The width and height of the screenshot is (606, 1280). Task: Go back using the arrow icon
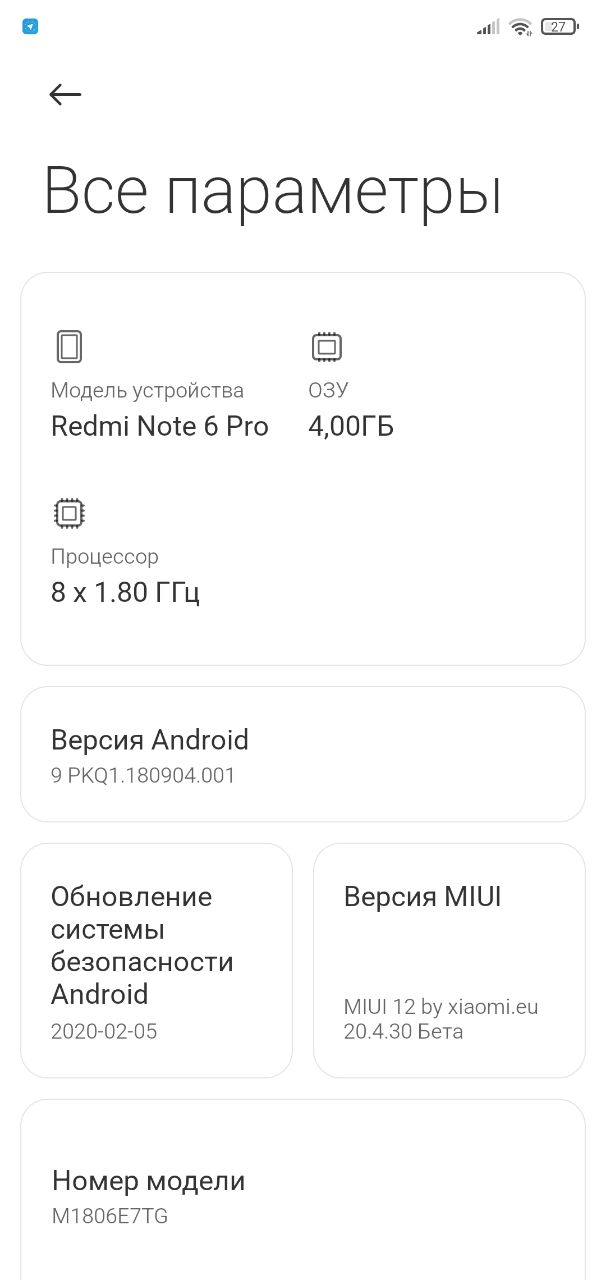point(65,94)
